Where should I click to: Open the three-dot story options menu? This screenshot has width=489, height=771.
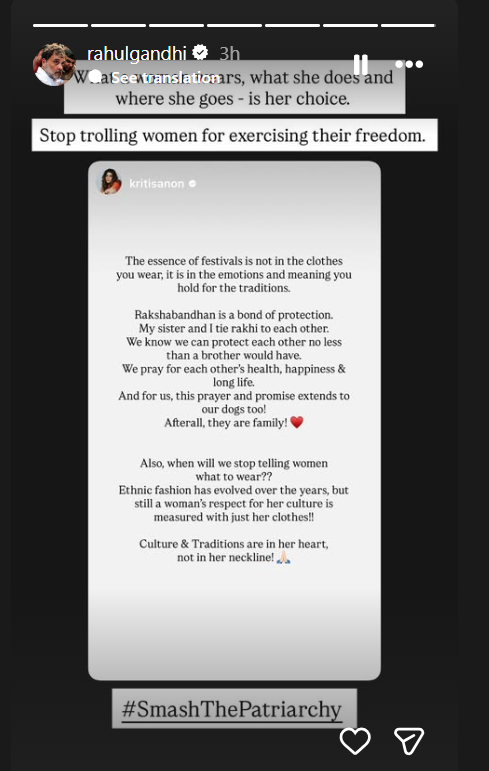(409, 64)
